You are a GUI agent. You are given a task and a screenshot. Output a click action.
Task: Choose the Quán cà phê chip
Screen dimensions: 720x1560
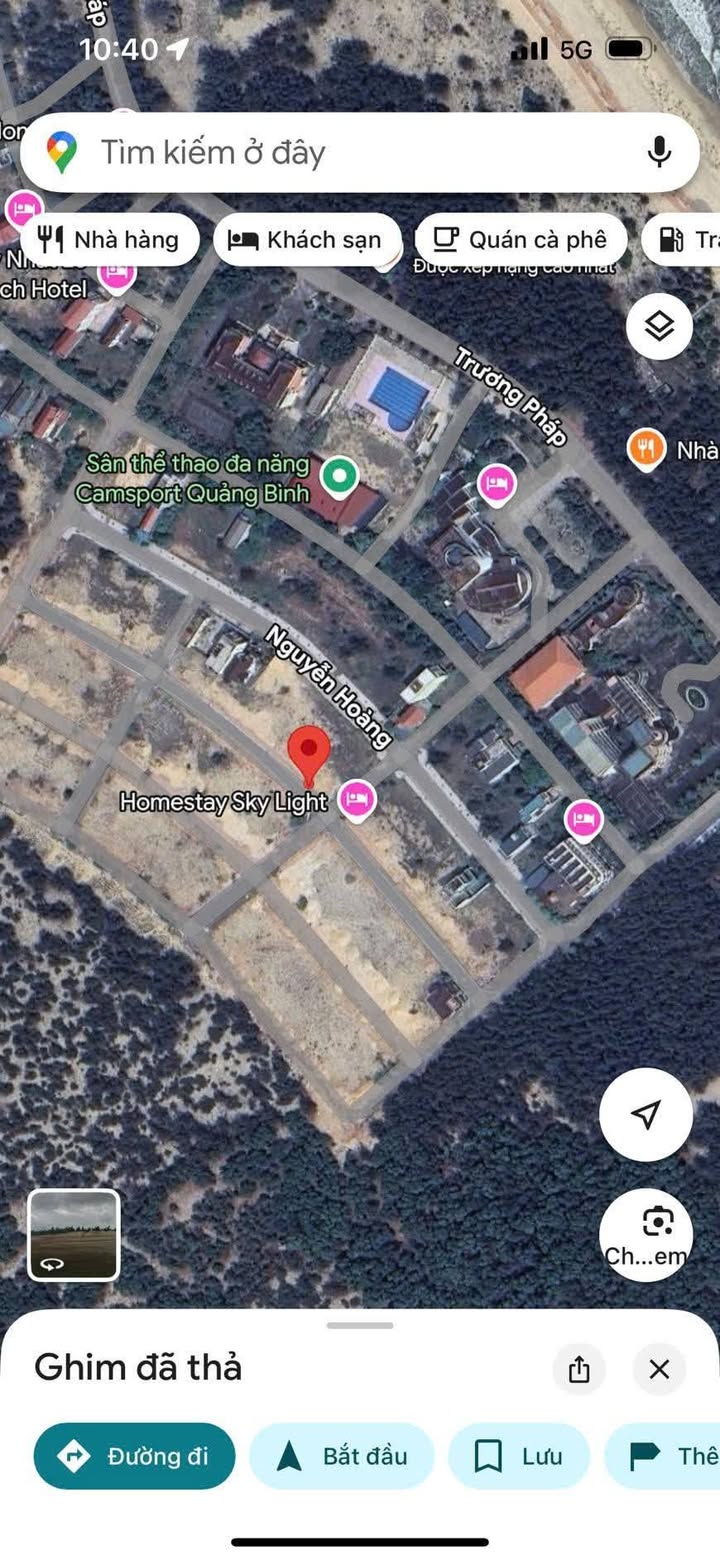click(x=521, y=240)
